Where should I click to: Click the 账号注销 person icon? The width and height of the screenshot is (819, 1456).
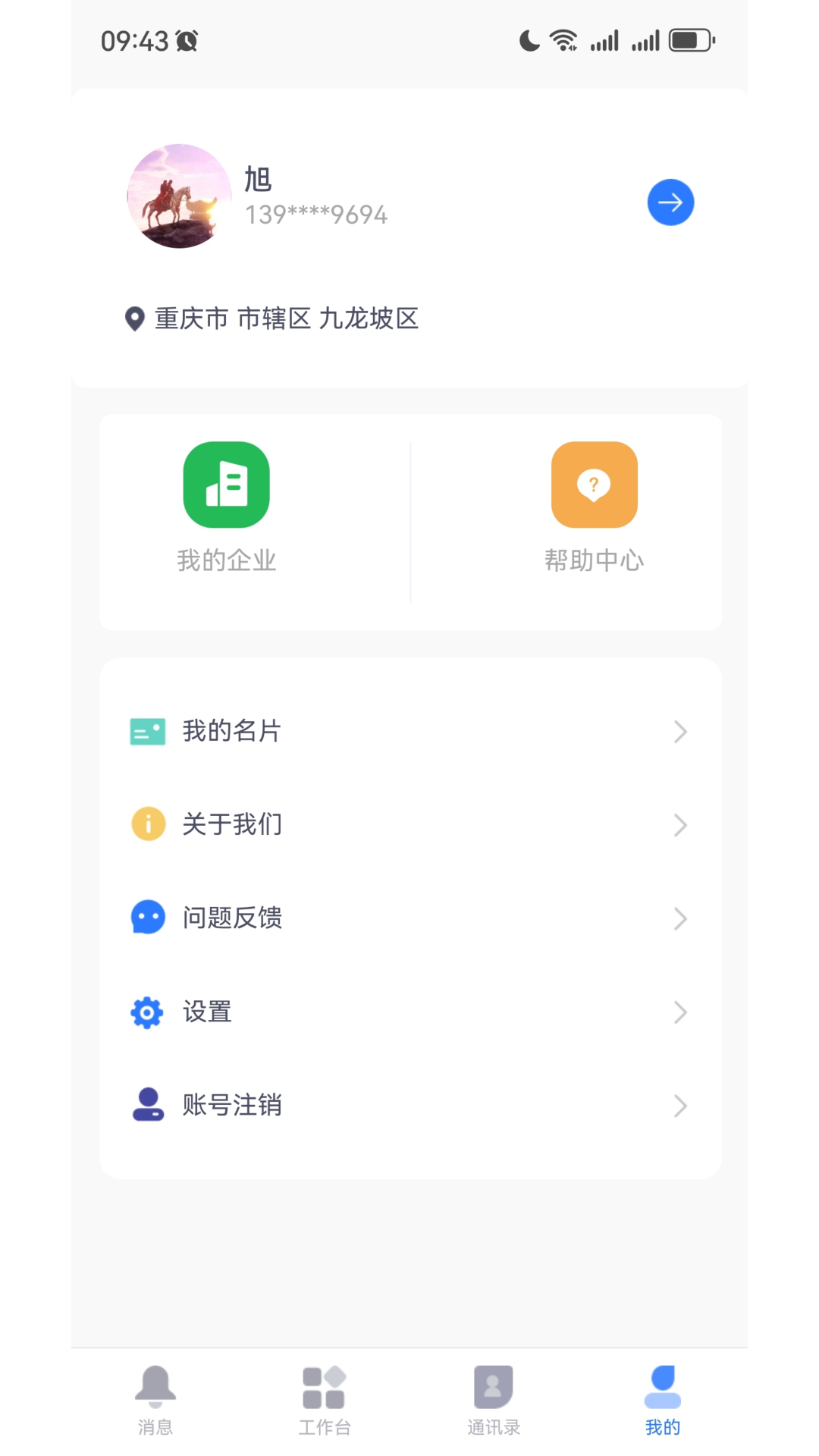(148, 1106)
